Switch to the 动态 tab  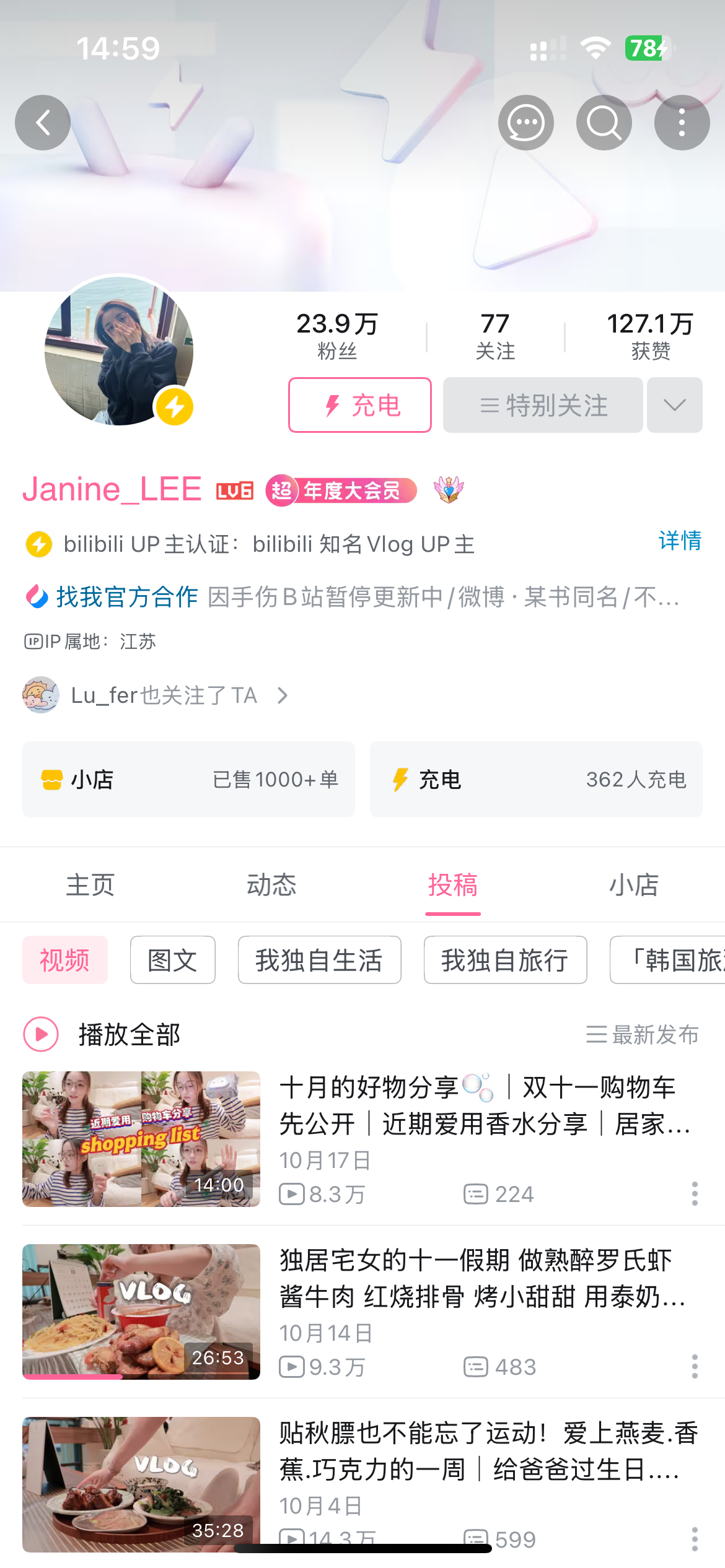coord(271,885)
